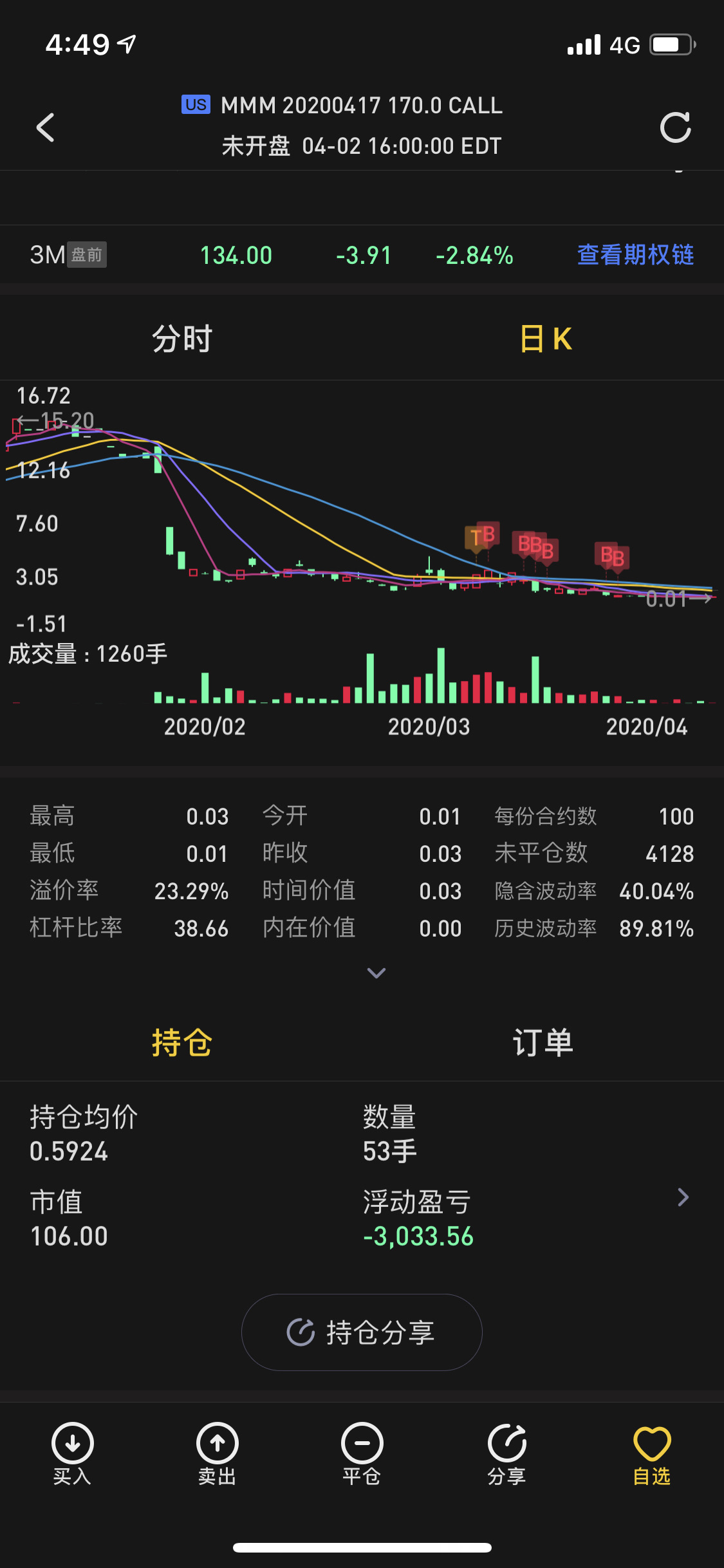This screenshot has height=1568, width=724.
Task: Share this quote via 分享
Action: point(506,1454)
